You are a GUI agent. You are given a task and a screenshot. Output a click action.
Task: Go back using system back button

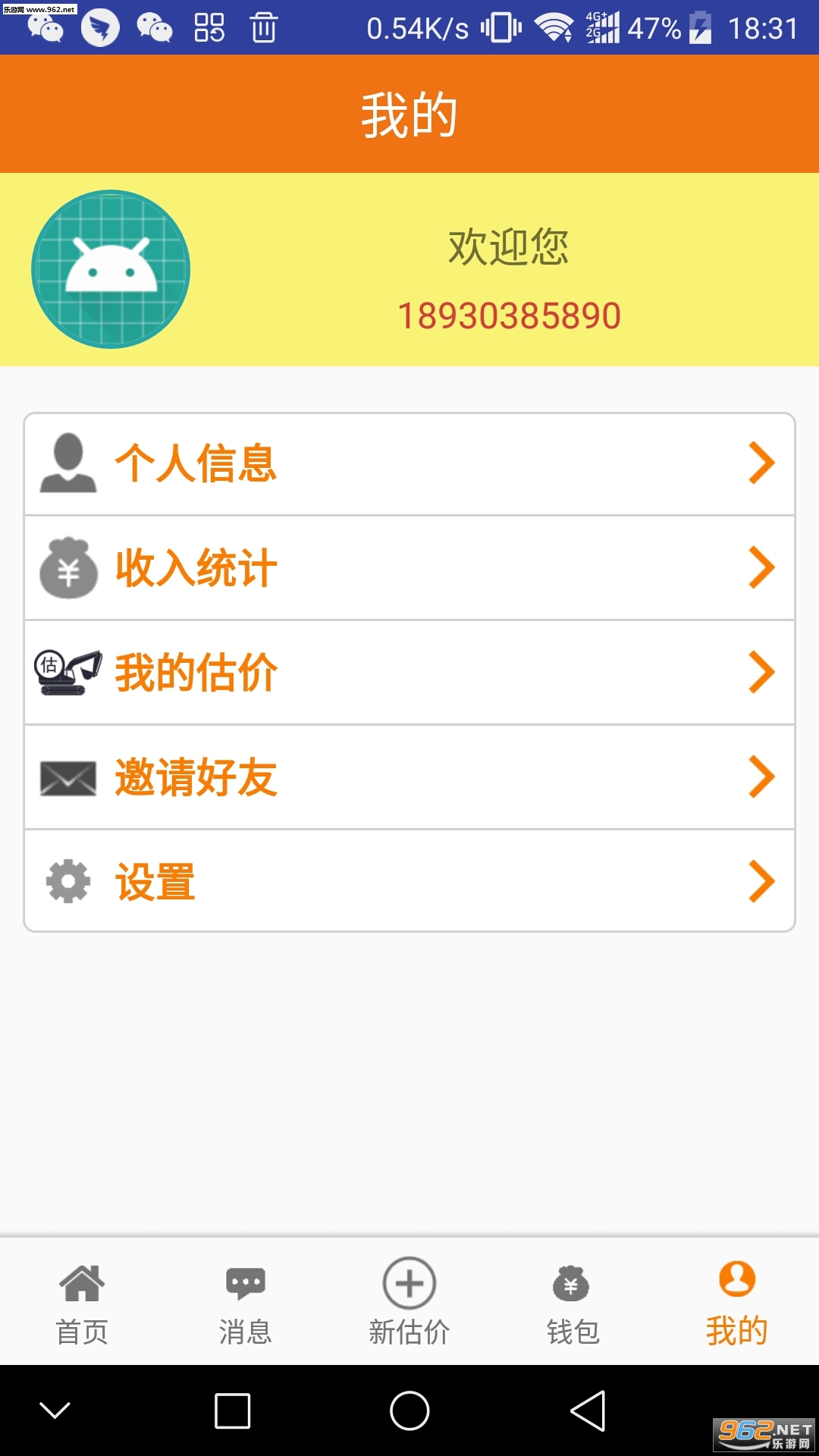(588, 1411)
